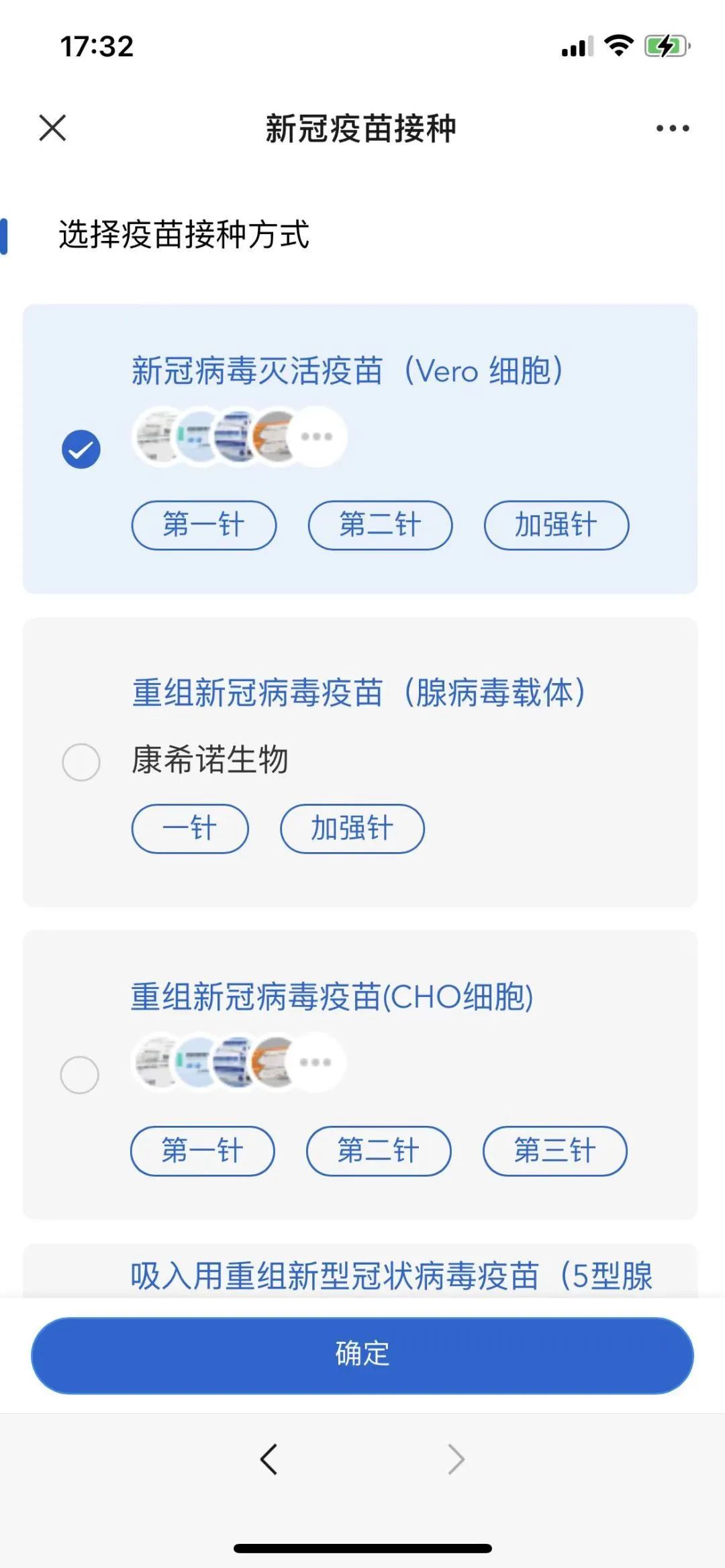
Task: Tap the first vaccine brand thumbnail under Vero
Action: click(x=154, y=435)
